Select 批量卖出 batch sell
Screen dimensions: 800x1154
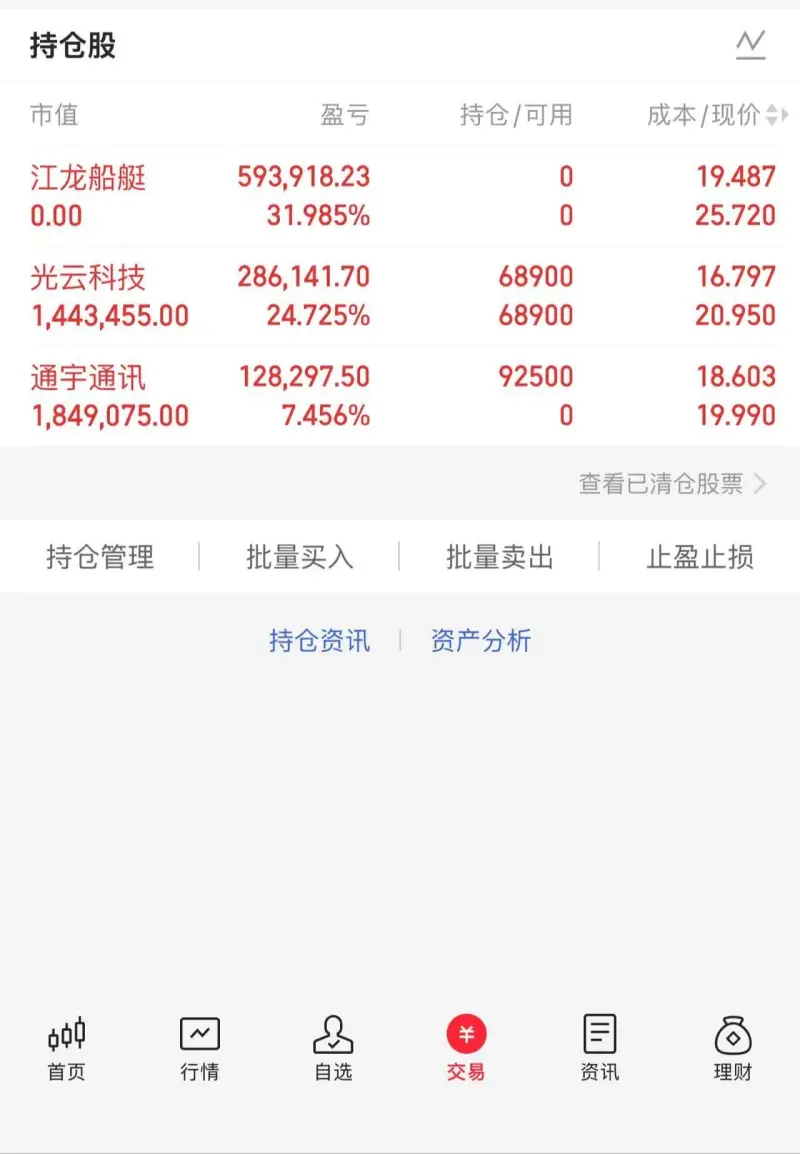500,557
